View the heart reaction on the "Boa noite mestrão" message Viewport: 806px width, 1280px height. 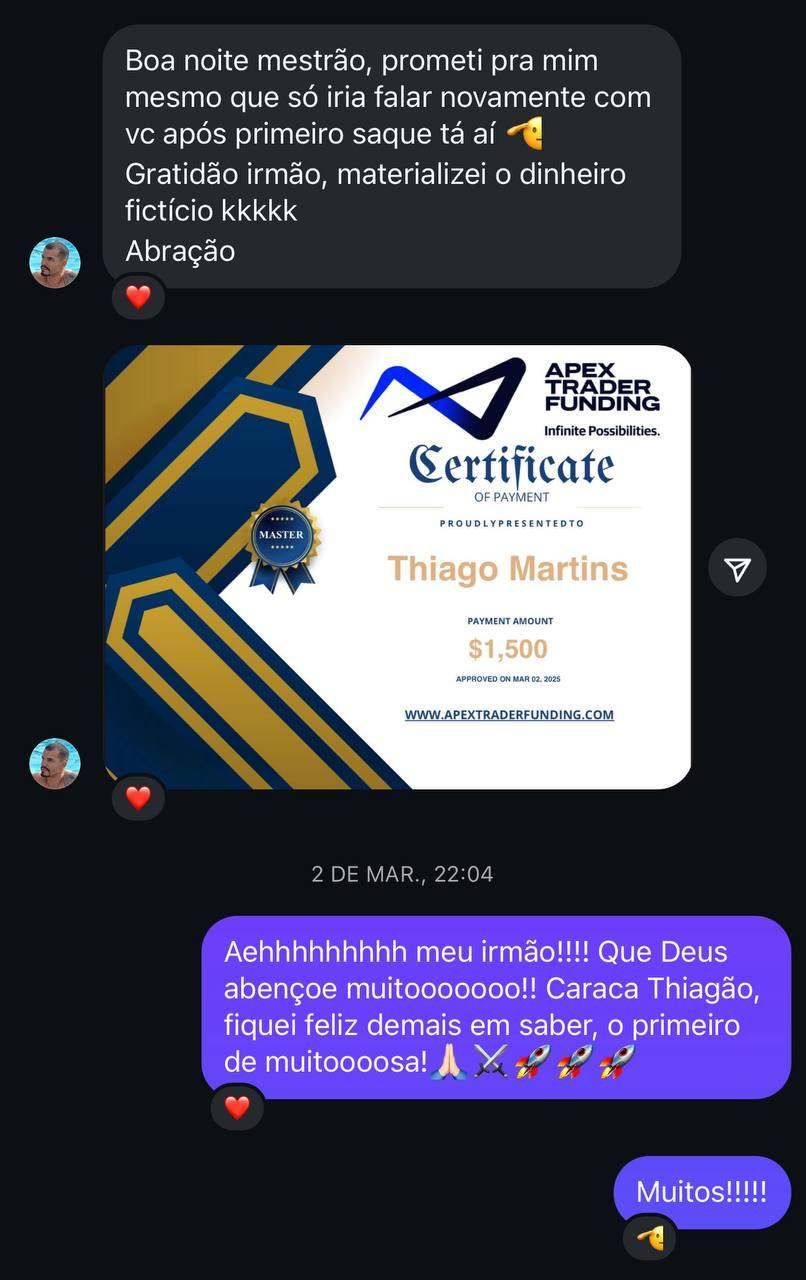(x=138, y=297)
